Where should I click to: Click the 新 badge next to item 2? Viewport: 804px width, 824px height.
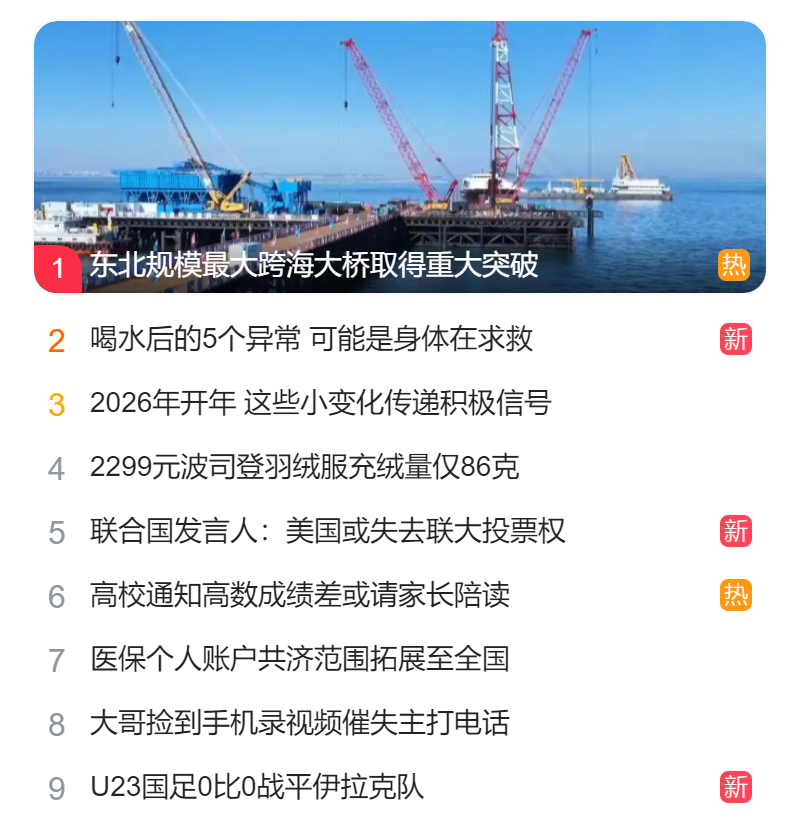pos(735,340)
